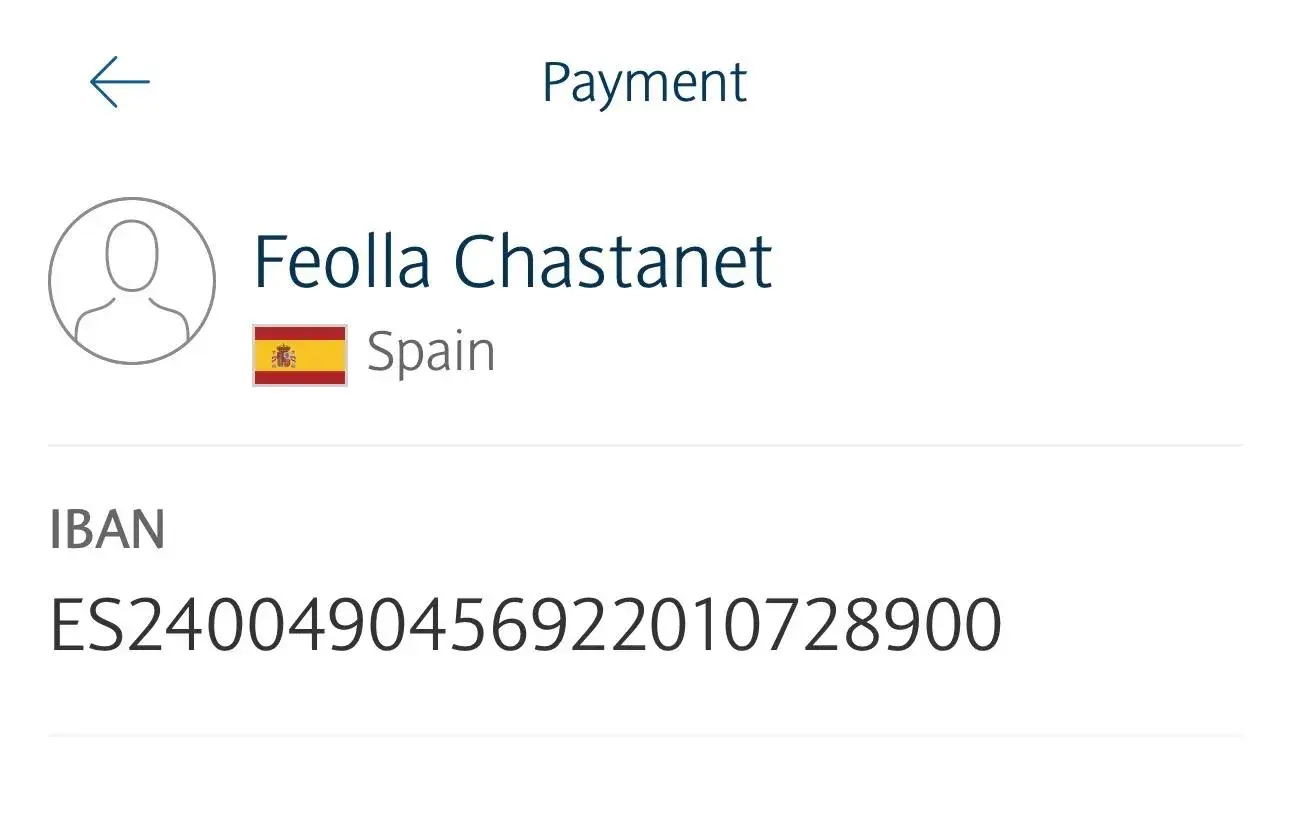Go back using the arrow icon

[x=119, y=82]
